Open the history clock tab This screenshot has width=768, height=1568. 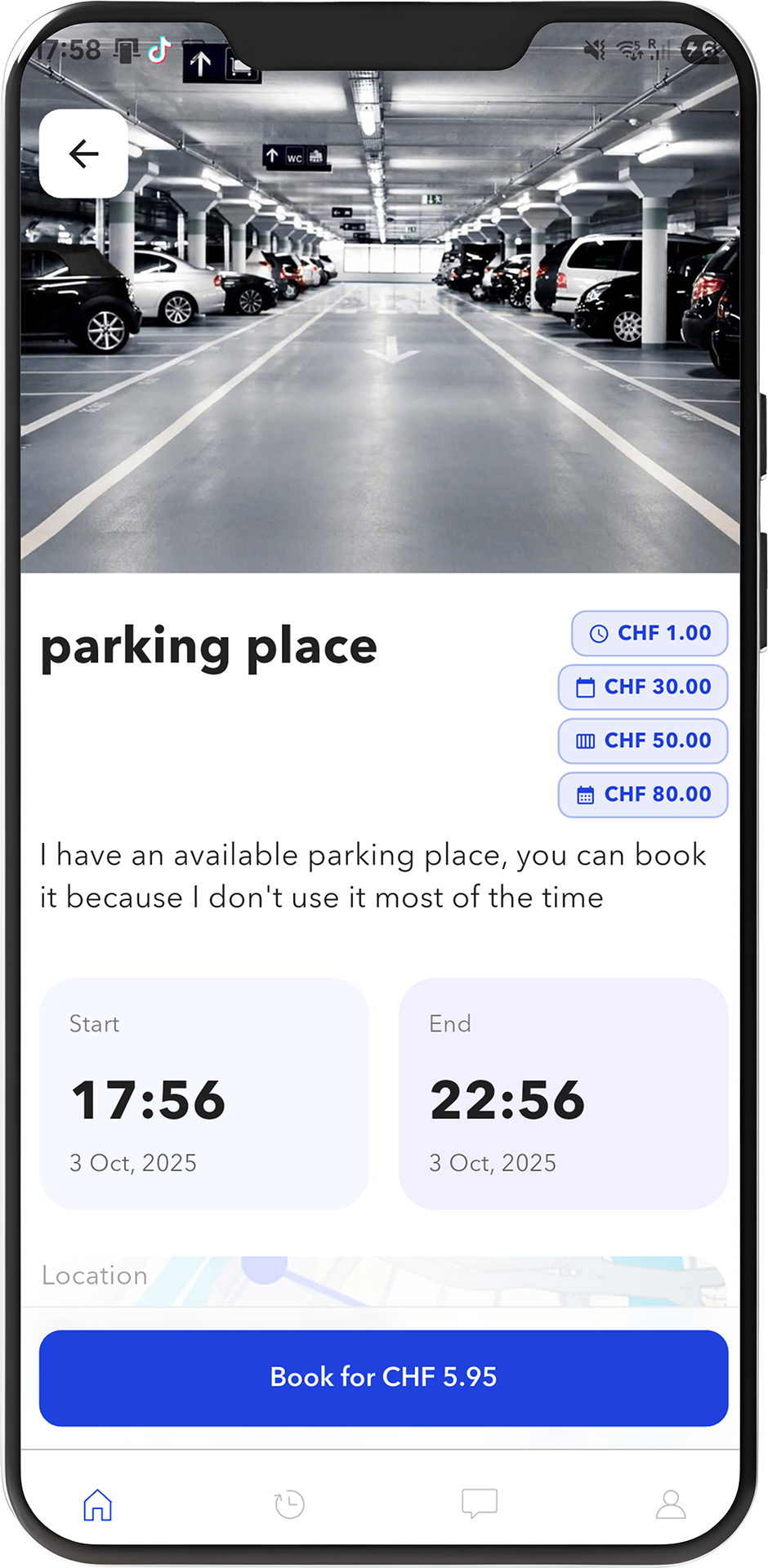[289, 1504]
